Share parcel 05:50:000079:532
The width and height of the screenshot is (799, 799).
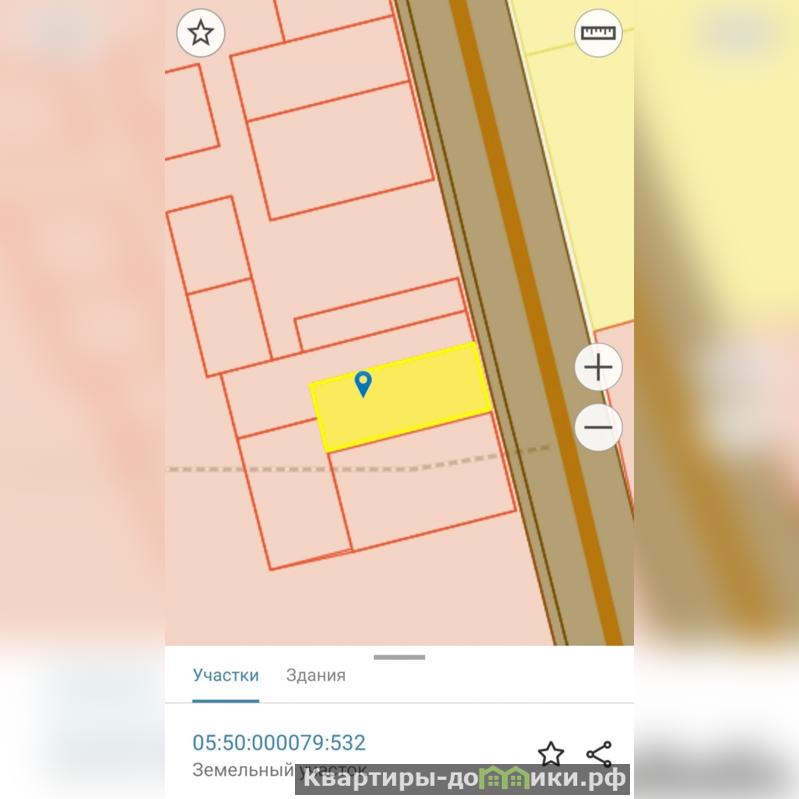[x=599, y=754]
